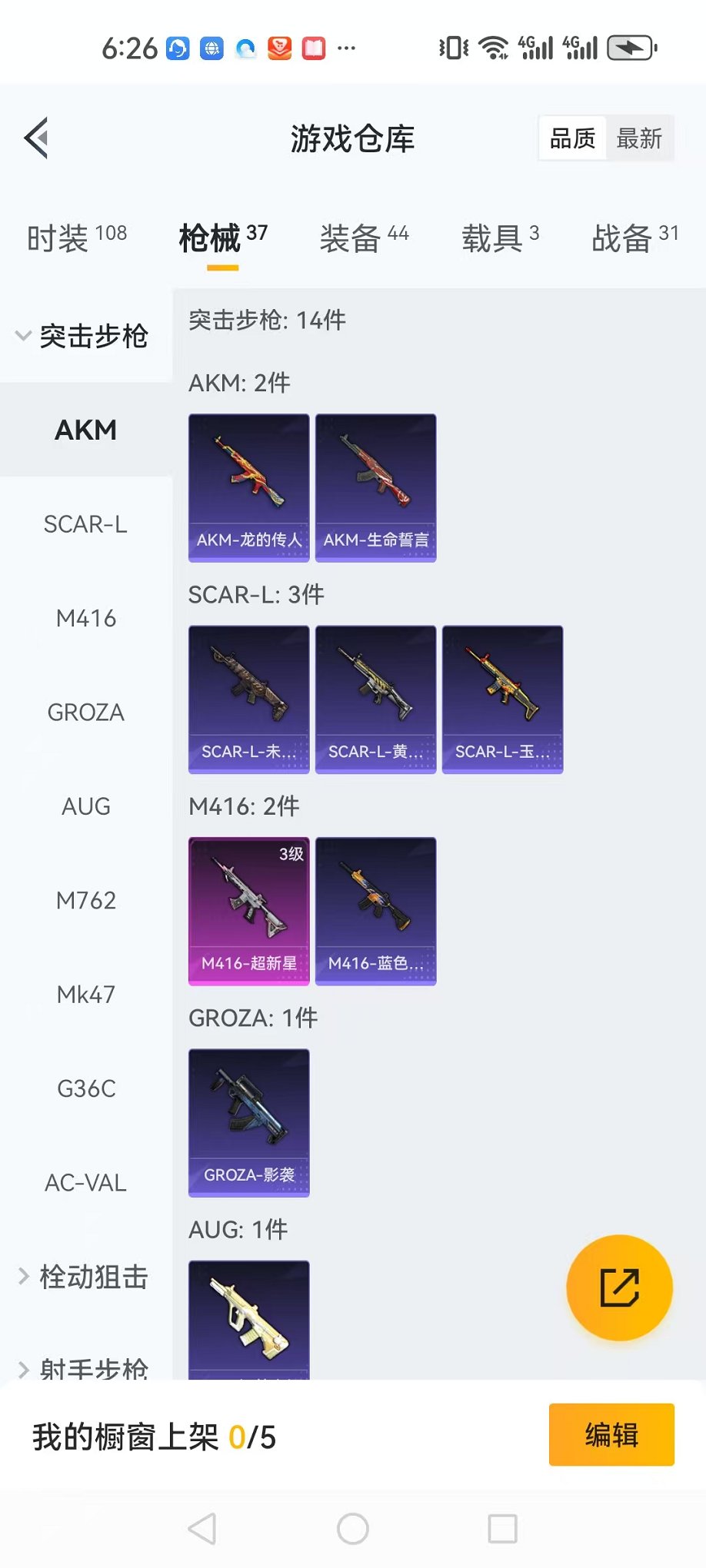Open the GROZA-影袭 skin card
Viewport: 706px width, 1568px height.
pyautogui.click(x=249, y=1122)
